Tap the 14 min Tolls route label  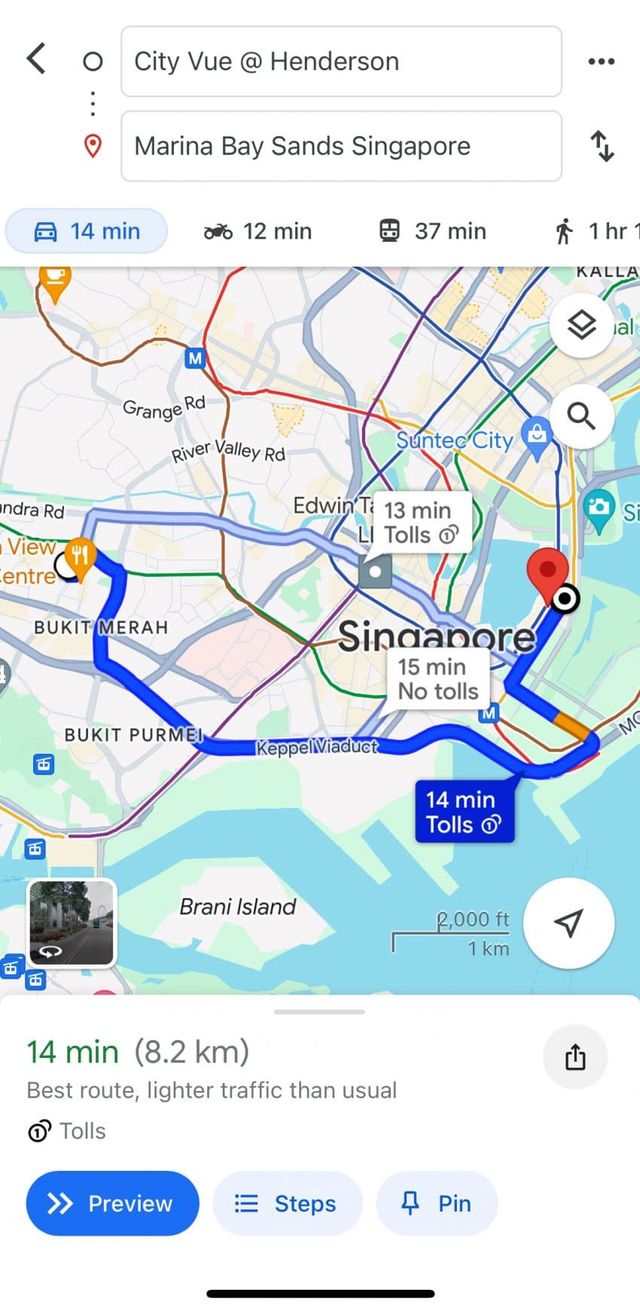click(x=462, y=812)
